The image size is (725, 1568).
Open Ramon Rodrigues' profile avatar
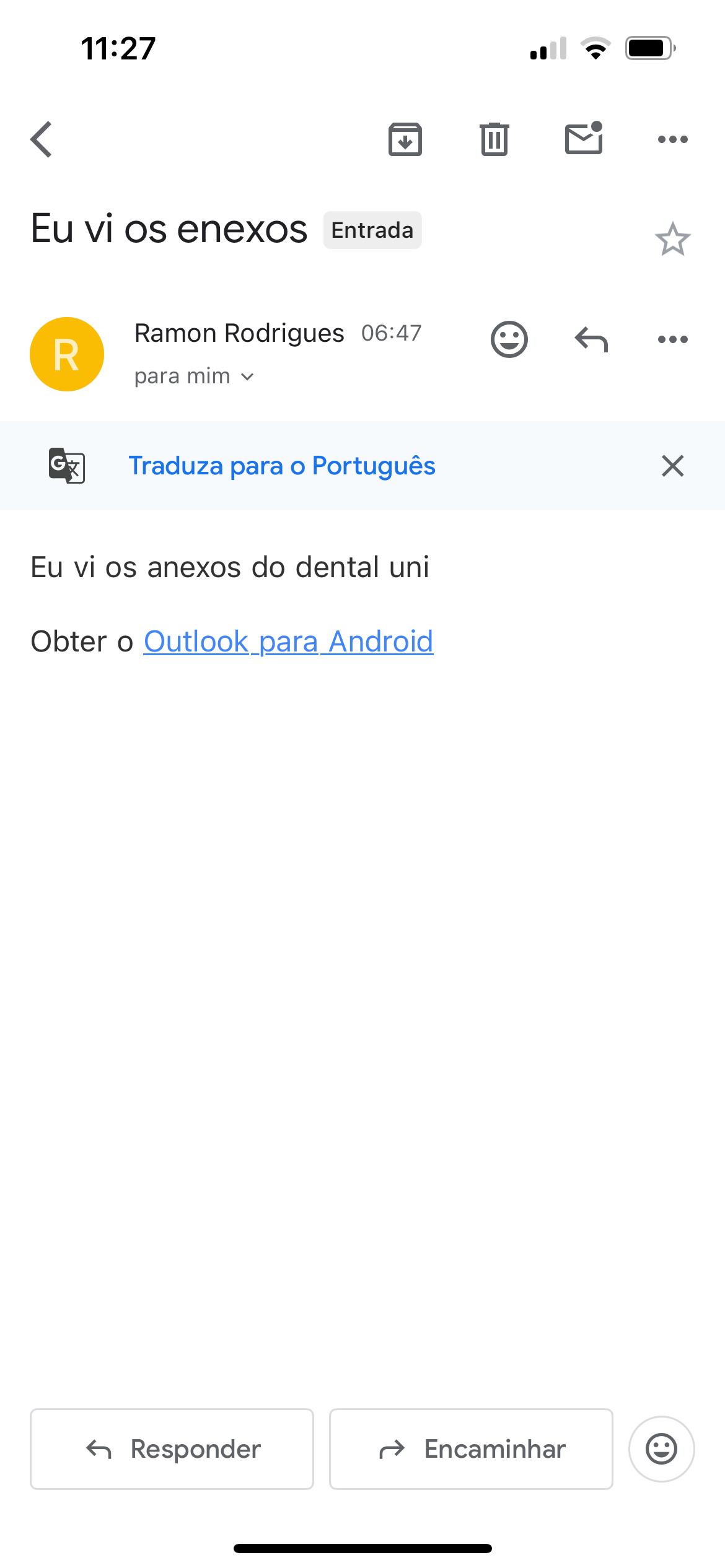[x=67, y=354]
